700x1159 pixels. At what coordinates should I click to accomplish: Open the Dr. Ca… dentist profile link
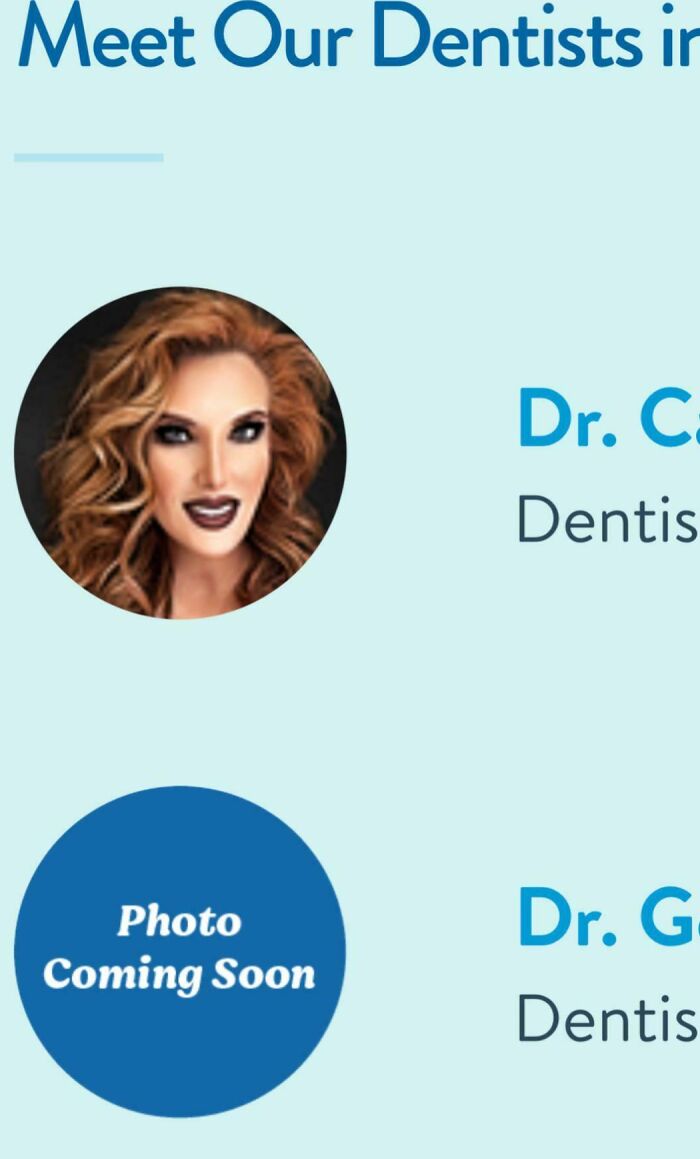click(607, 421)
